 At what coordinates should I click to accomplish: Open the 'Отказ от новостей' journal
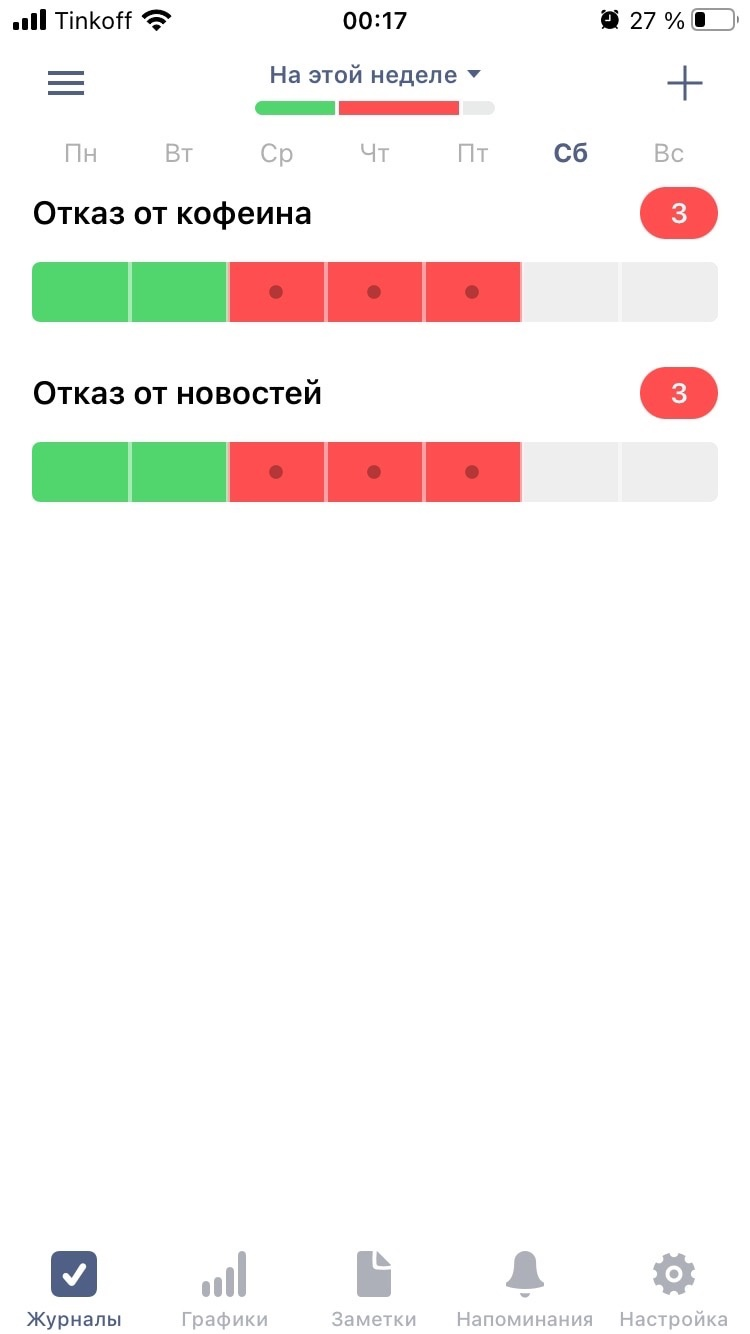coord(177,394)
